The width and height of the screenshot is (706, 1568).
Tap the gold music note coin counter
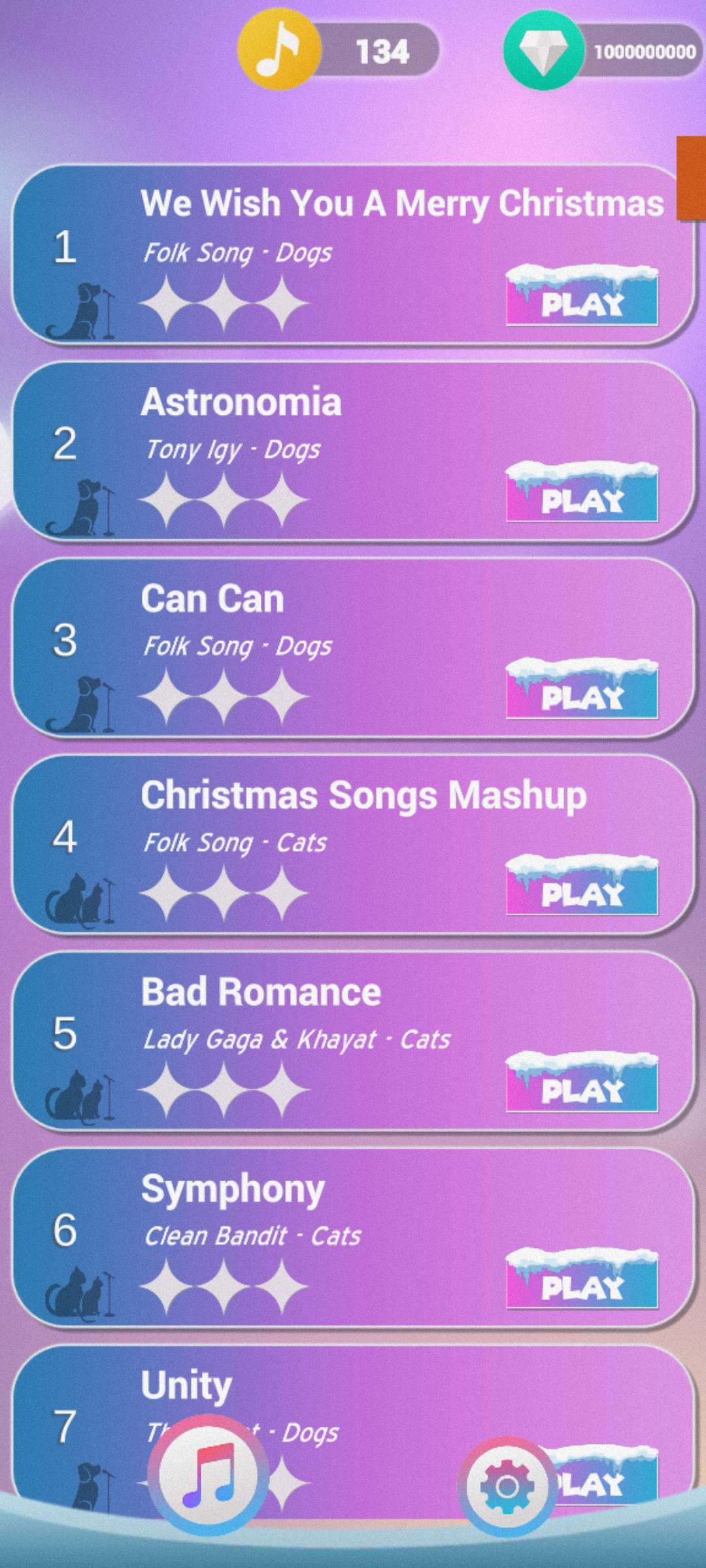click(280, 50)
